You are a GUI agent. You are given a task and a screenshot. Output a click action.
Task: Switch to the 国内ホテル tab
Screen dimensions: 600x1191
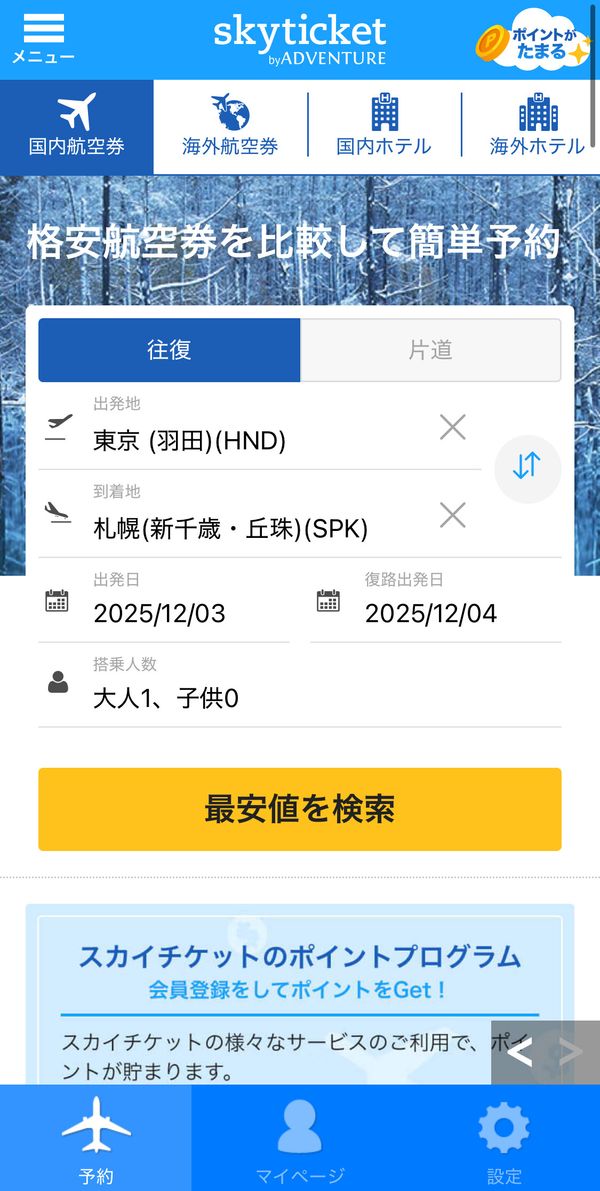click(x=384, y=127)
